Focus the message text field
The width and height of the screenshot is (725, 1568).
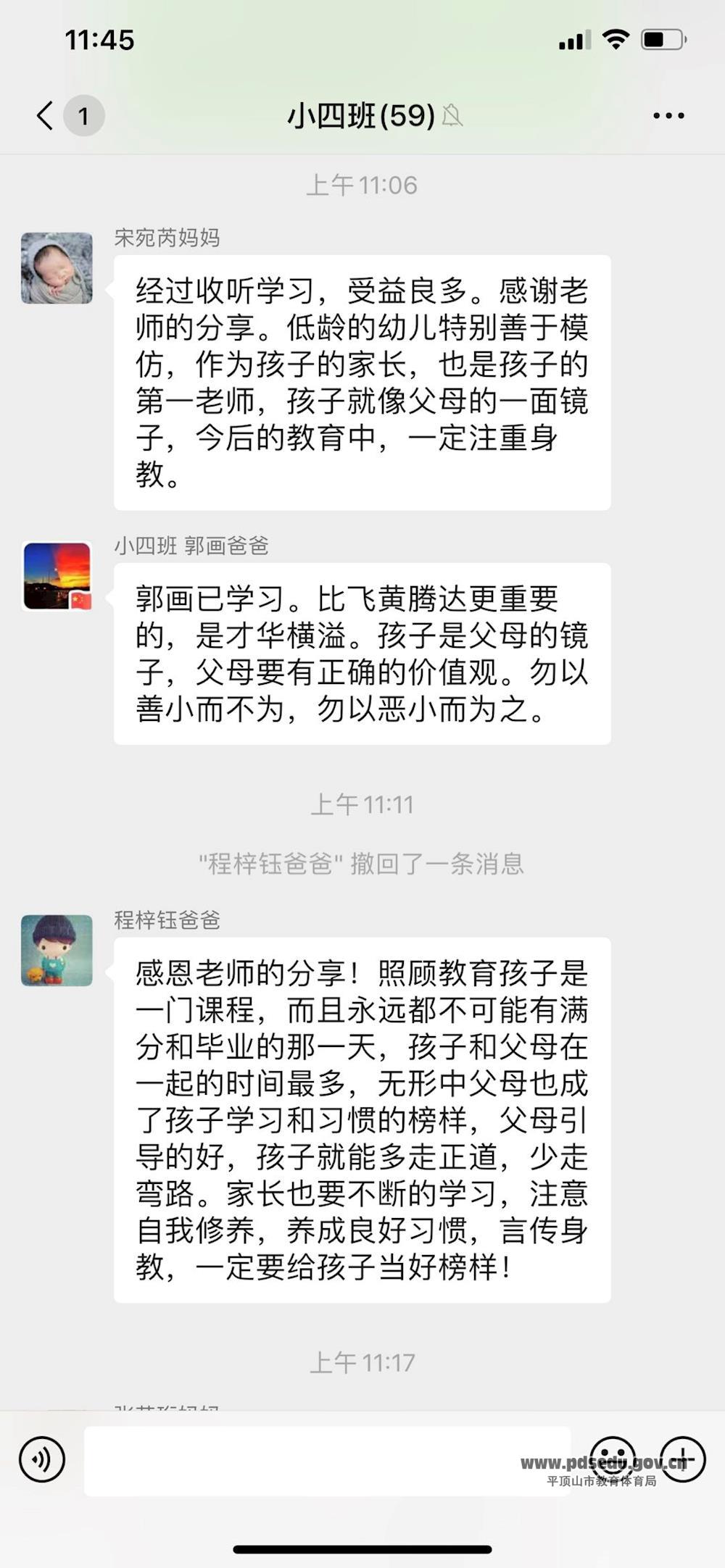326,1461
